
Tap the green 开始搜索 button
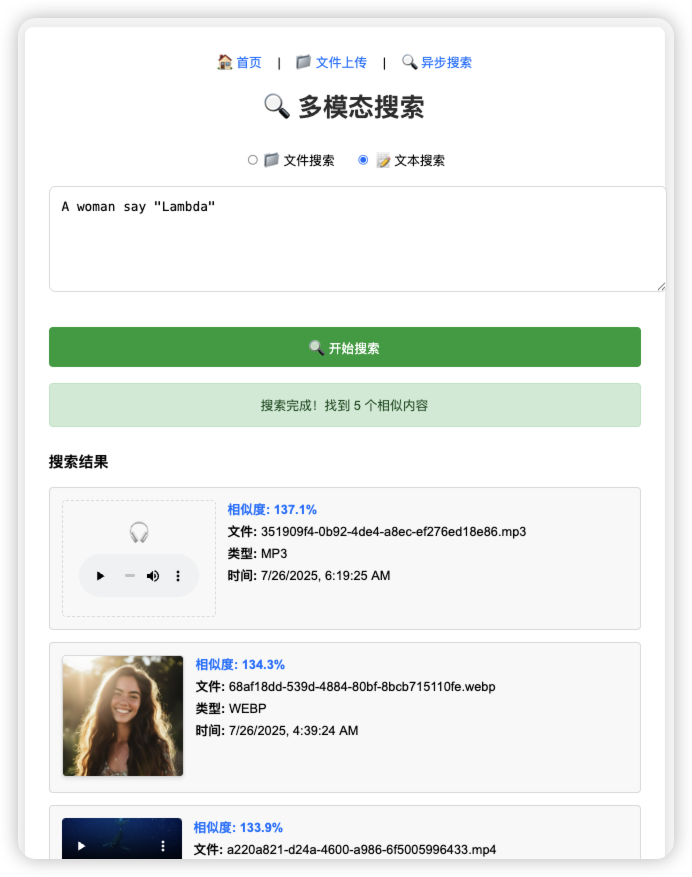coord(345,348)
